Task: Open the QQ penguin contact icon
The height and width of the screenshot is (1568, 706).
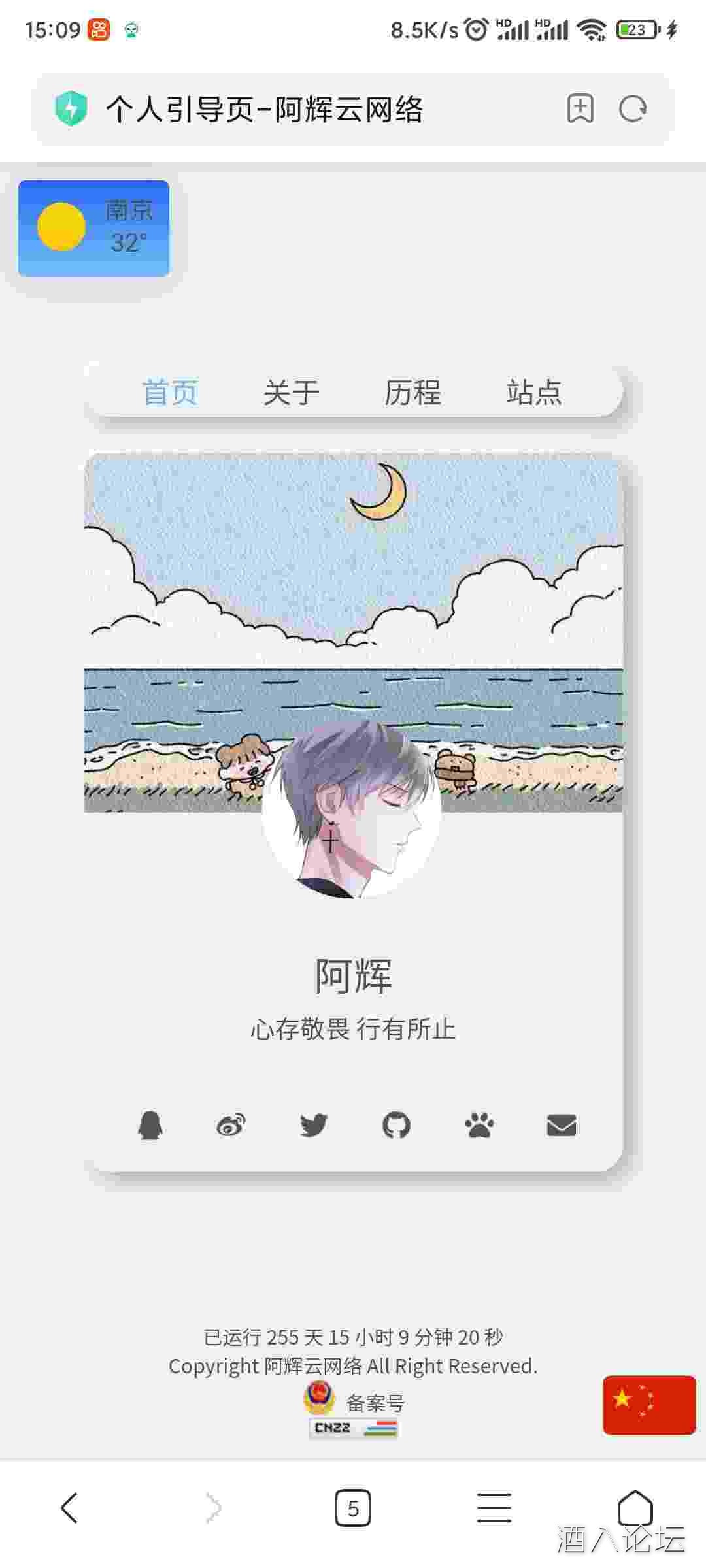Action: [x=150, y=1125]
